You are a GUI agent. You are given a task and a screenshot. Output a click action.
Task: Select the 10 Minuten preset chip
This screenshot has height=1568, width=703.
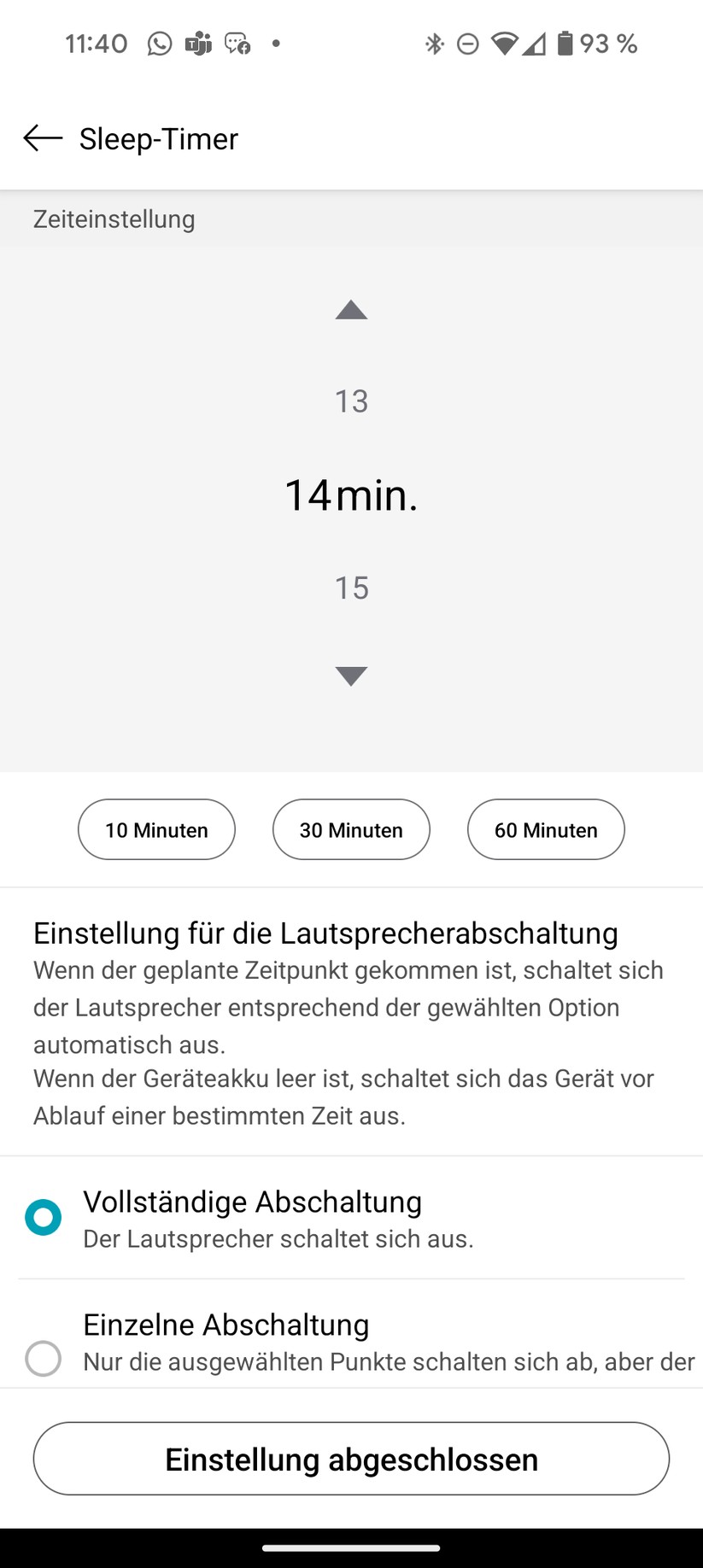point(156,829)
